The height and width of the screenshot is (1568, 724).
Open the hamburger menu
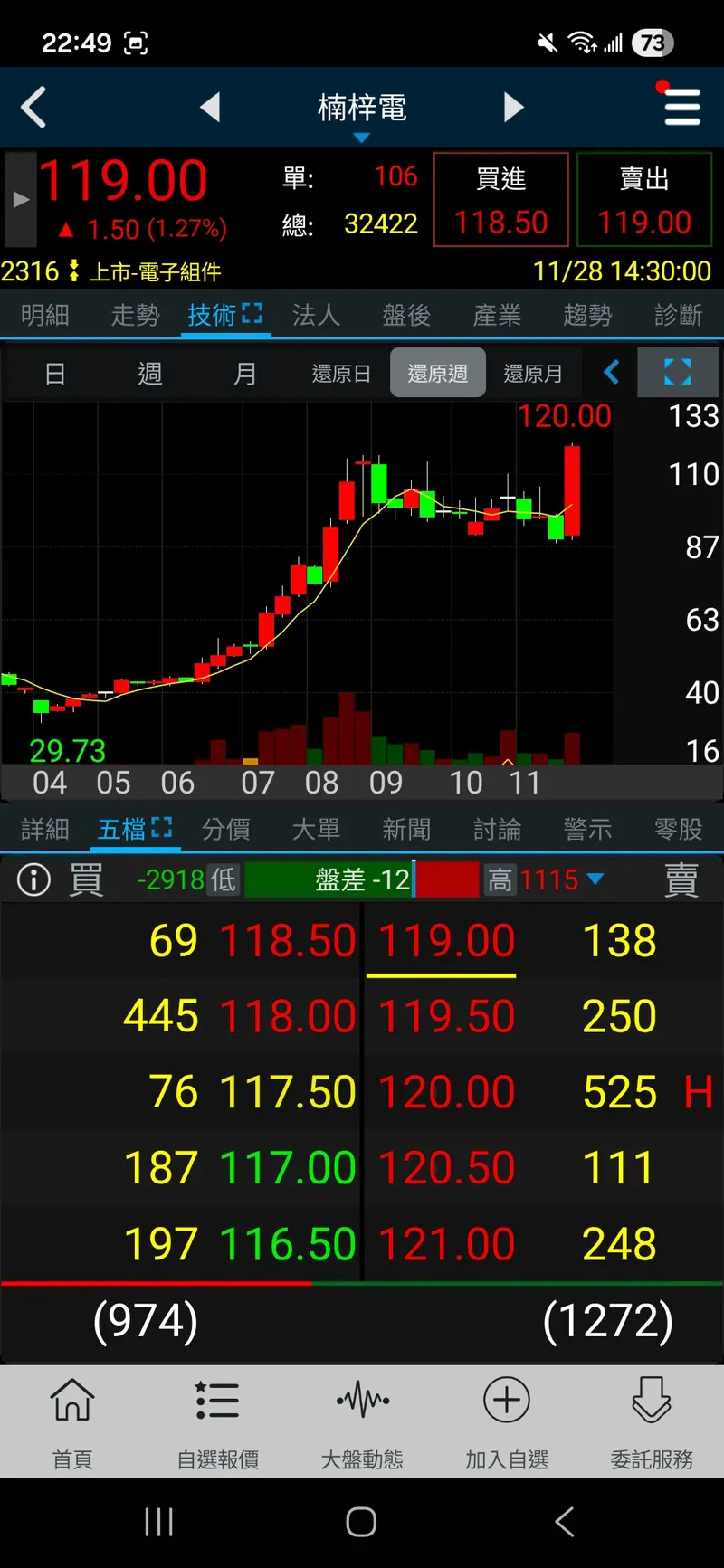click(x=681, y=107)
